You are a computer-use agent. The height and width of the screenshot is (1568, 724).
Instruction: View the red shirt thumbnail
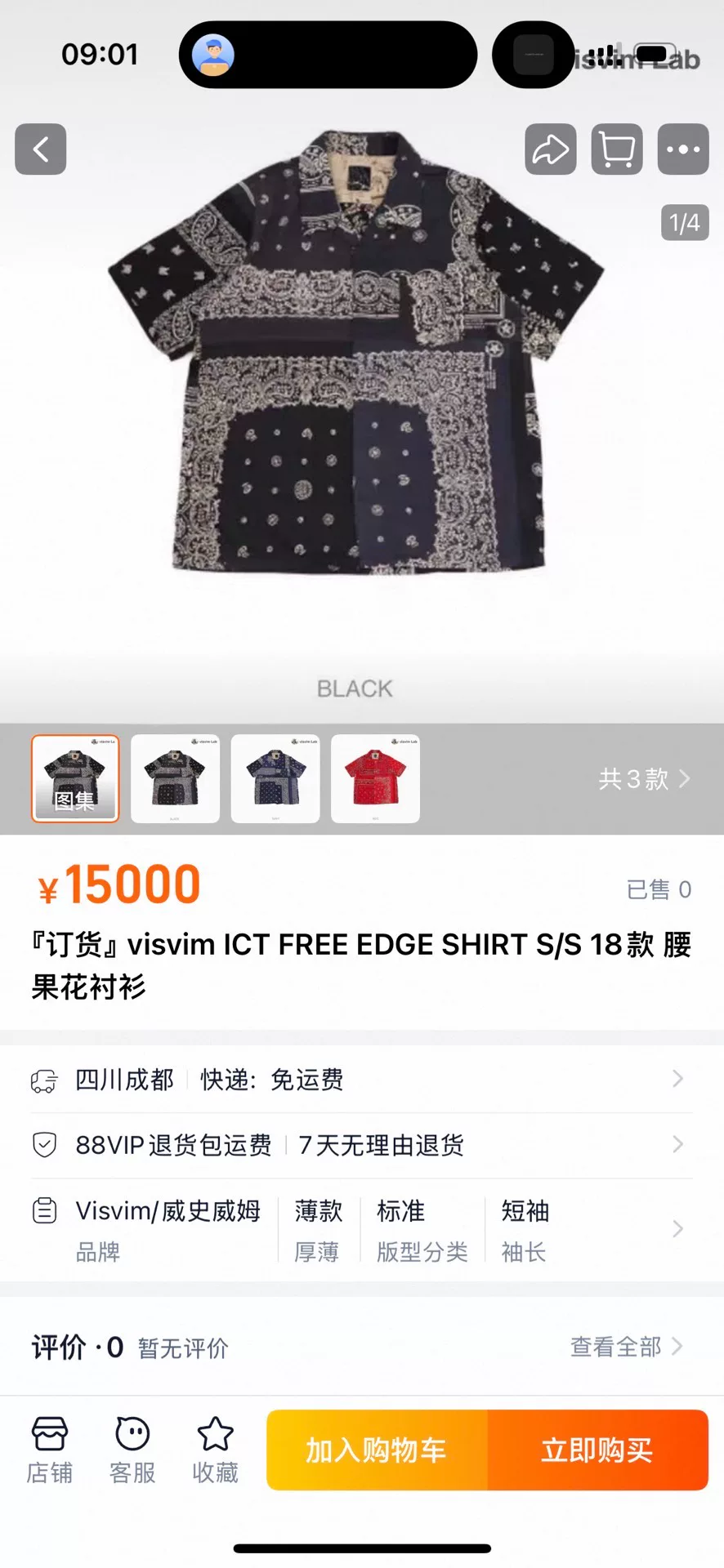375,778
